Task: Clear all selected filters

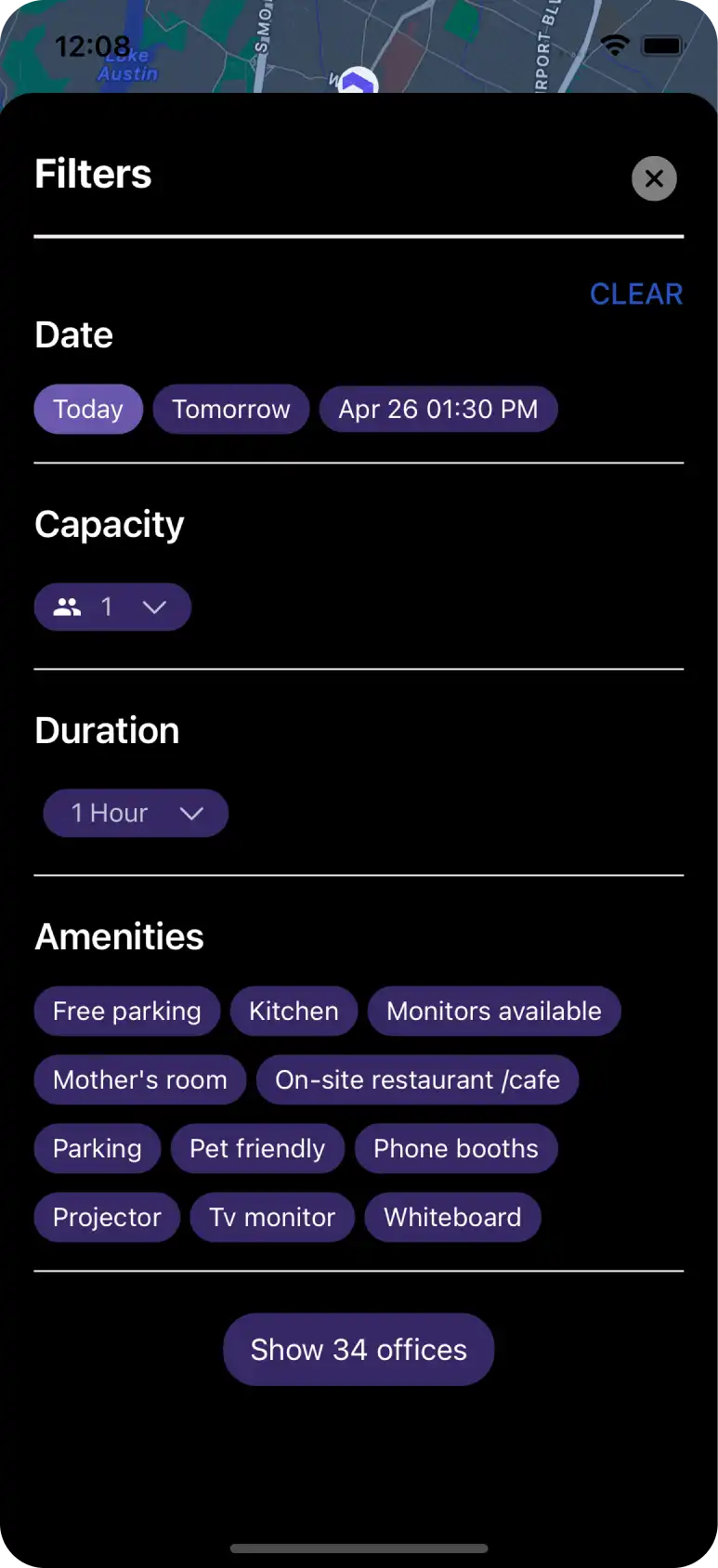Action: point(636,294)
